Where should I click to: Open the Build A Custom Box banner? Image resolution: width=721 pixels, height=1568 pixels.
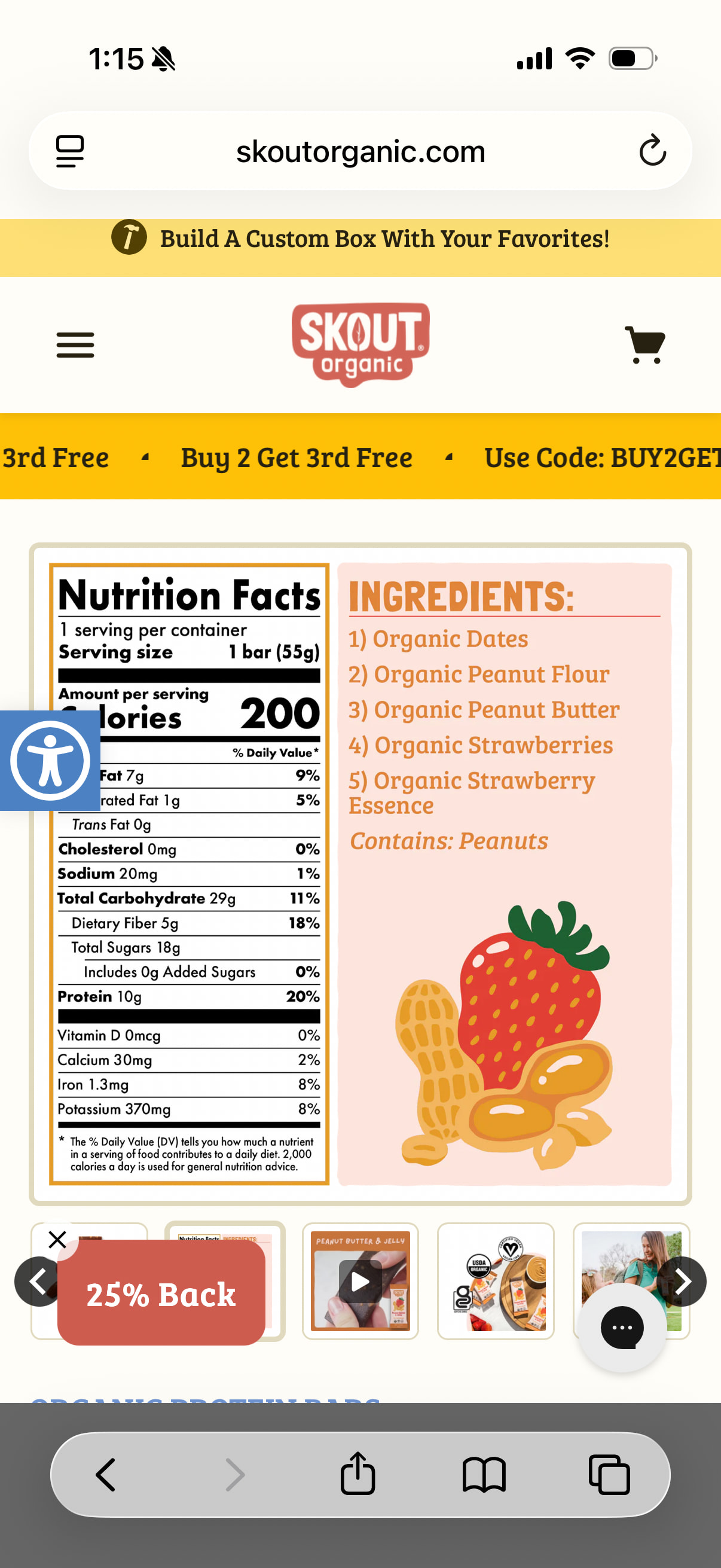click(360, 239)
